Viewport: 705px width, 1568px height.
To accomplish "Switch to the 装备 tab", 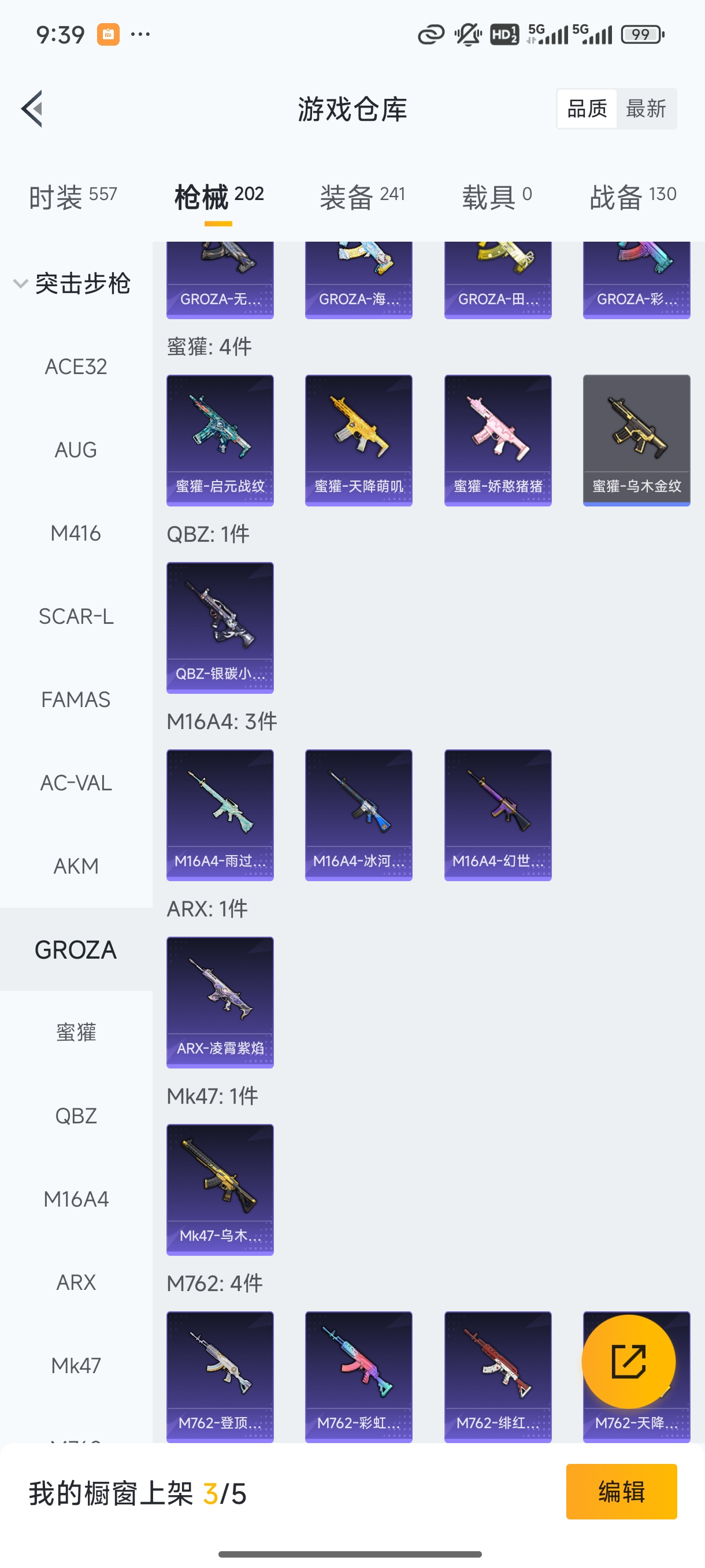I will [x=362, y=197].
